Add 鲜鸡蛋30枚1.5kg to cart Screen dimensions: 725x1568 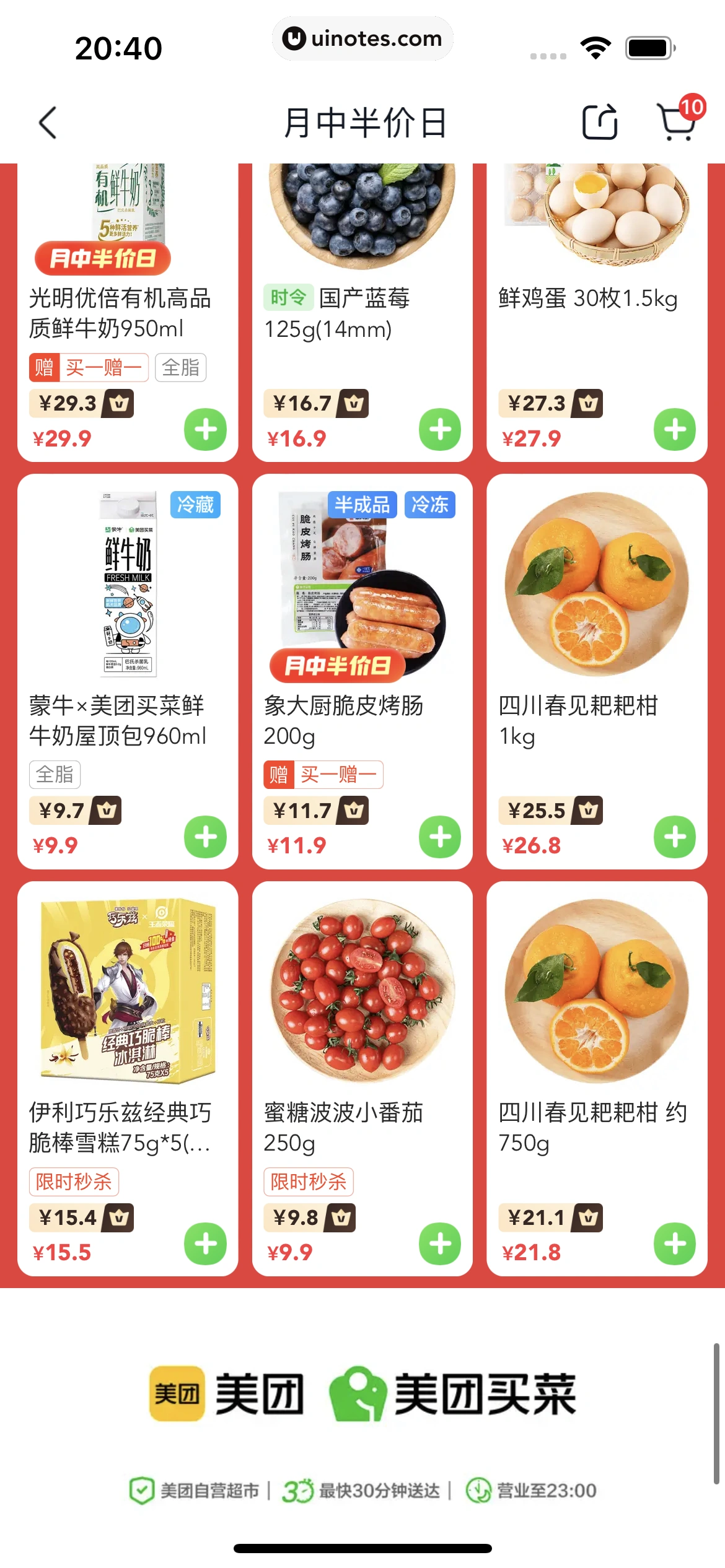pyautogui.click(x=675, y=429)
